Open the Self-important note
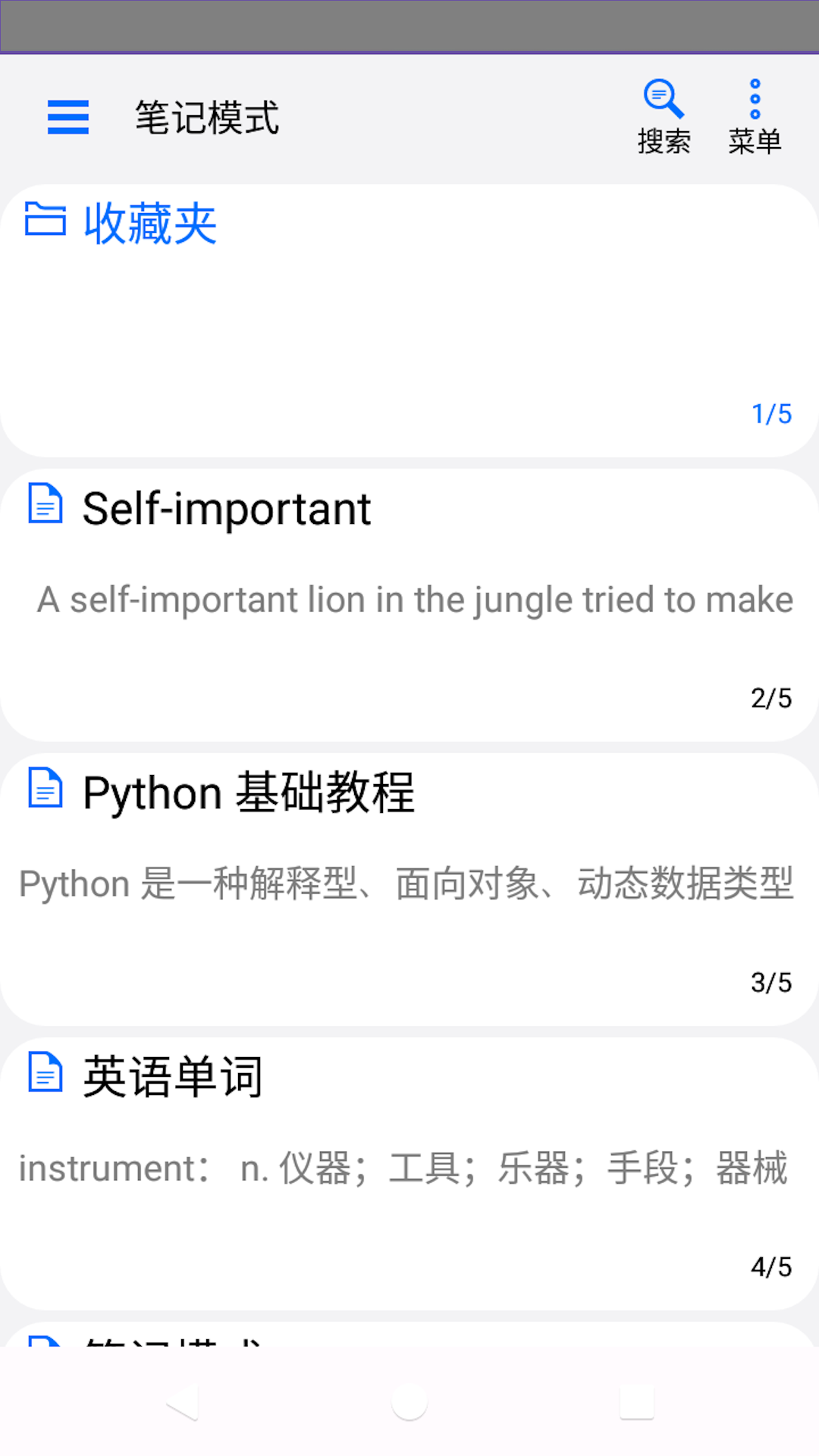Screen dimensions: 819x1456 (x=409, y=604)
